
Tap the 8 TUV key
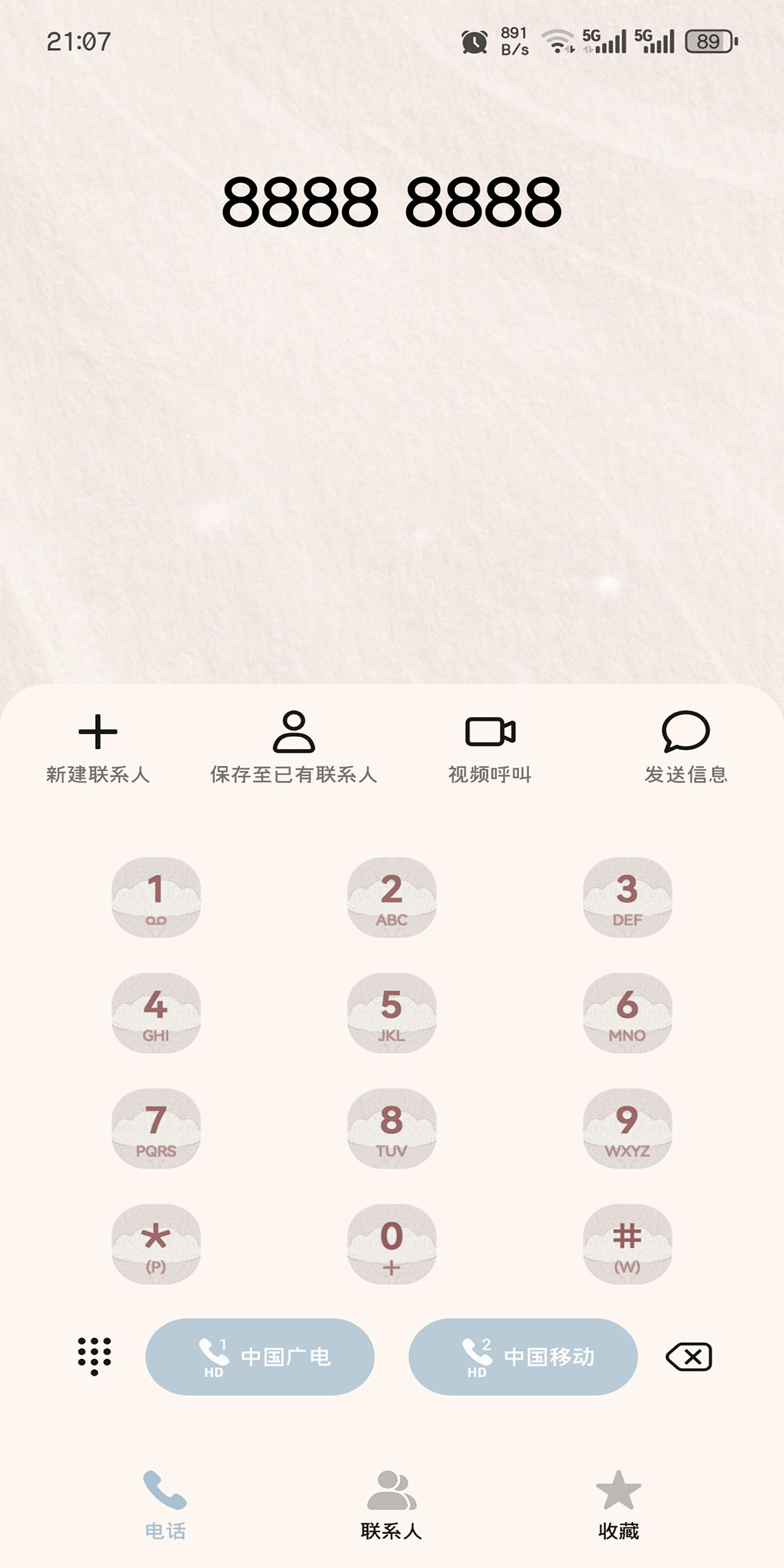pyautogui.click(x=392, y=1129)
